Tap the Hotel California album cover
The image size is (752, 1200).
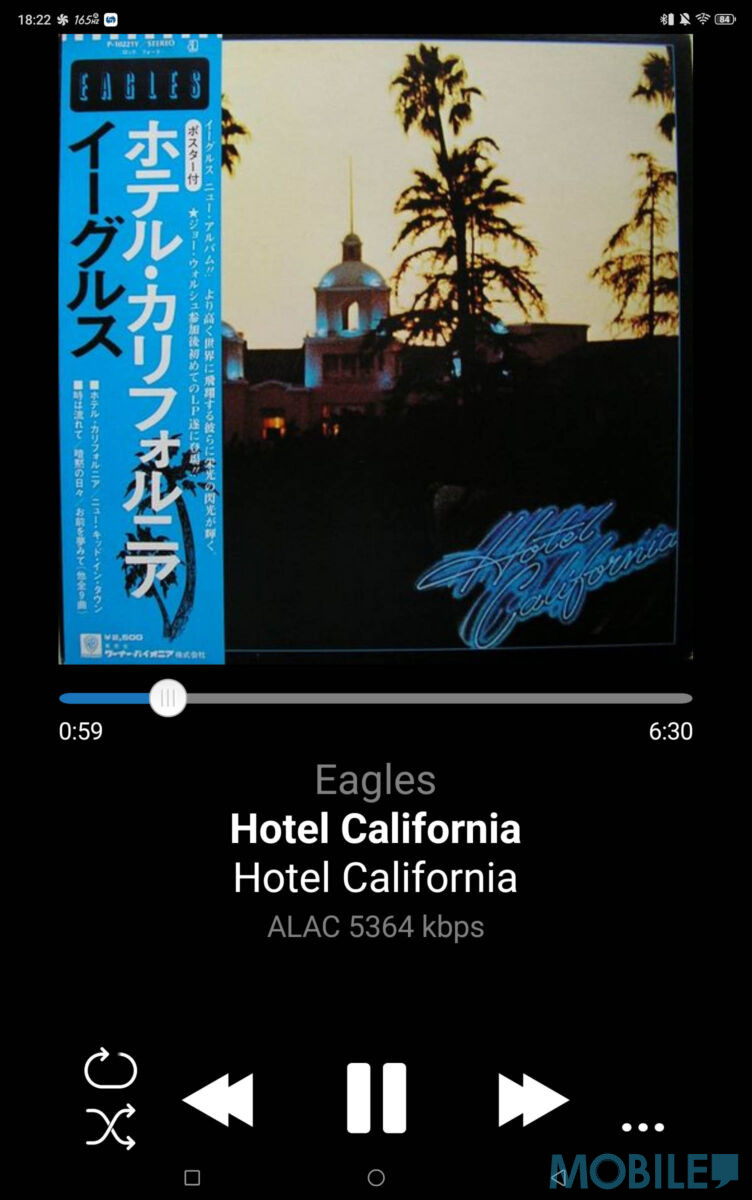pos(376,350)
